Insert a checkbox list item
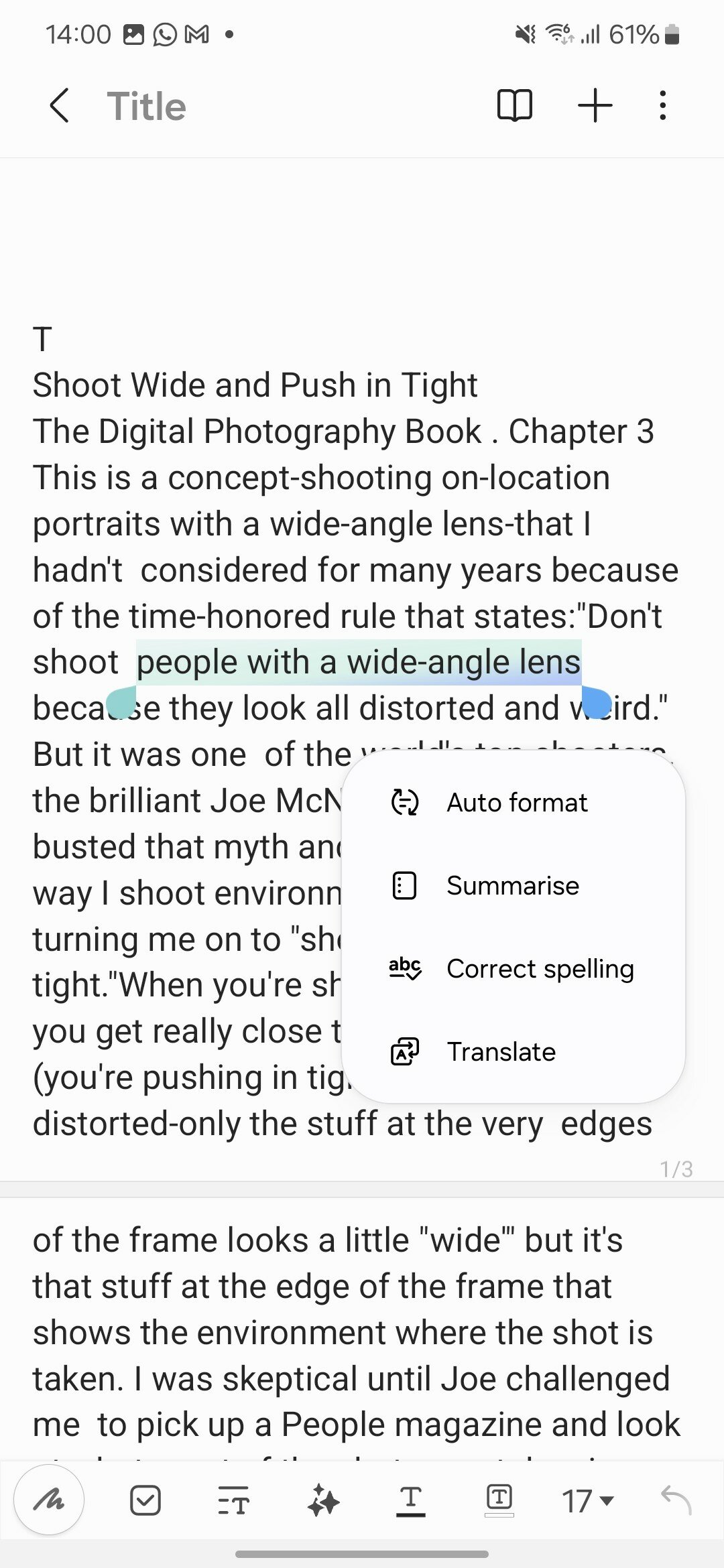 click(x=145, y=1500)
